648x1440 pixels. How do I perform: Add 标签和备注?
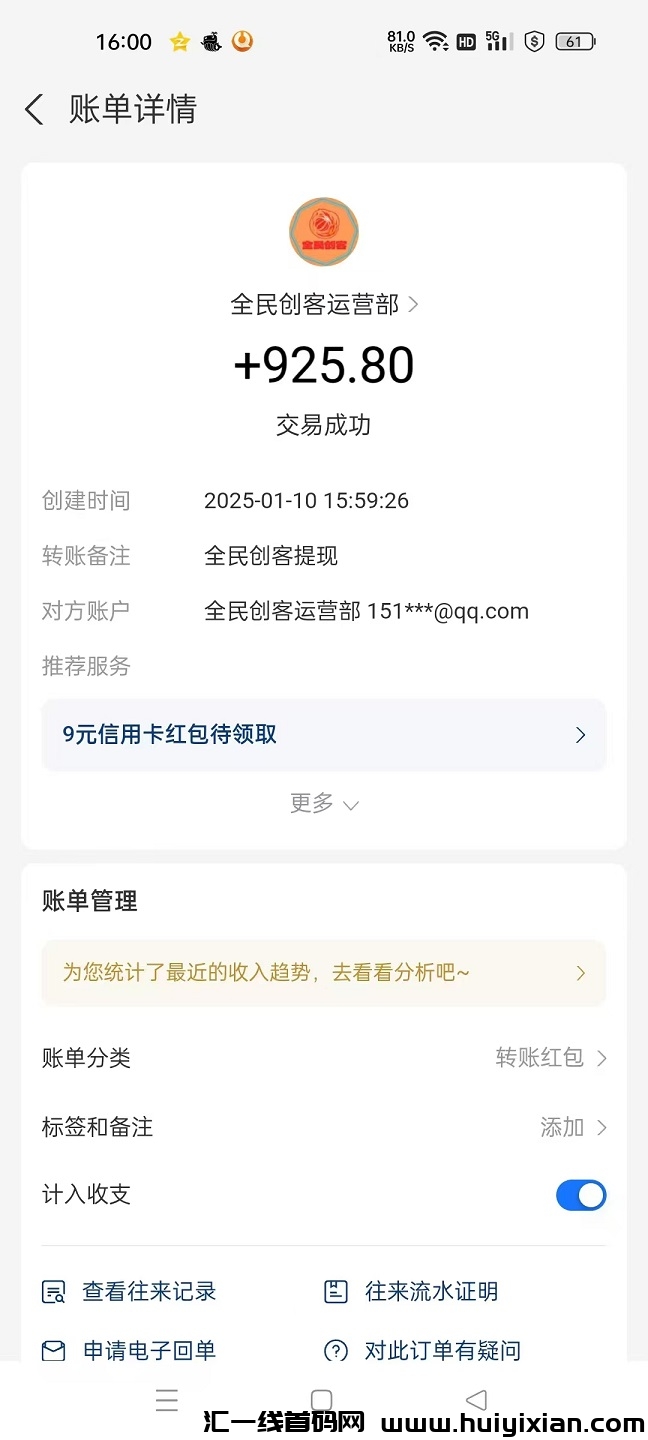click(572, 1127)
